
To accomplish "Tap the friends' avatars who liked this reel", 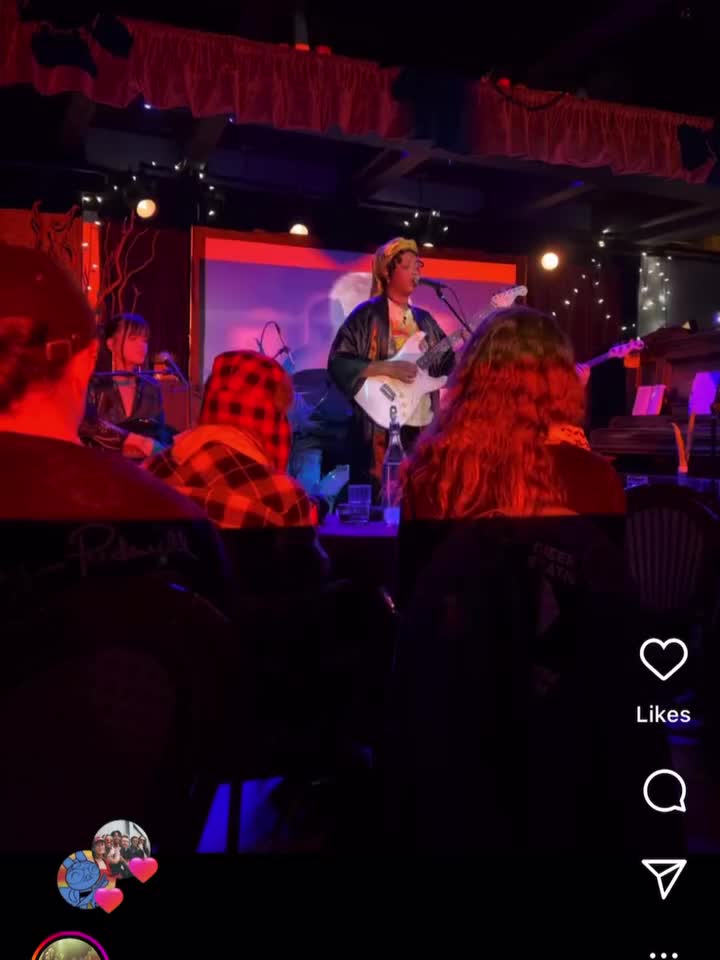I will pos(105,865).
